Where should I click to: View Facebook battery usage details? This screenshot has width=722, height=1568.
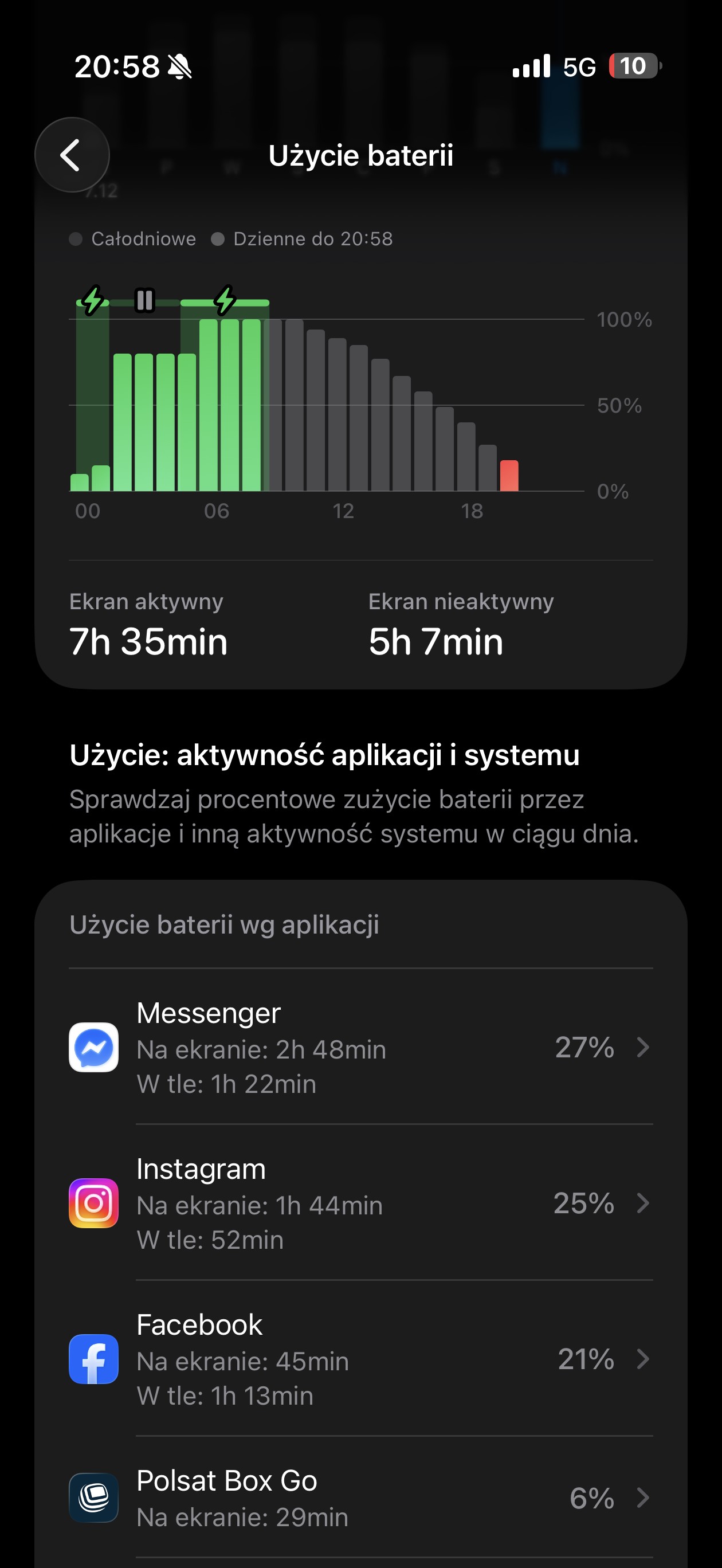pyautogui.click(x=360, y=1359)
